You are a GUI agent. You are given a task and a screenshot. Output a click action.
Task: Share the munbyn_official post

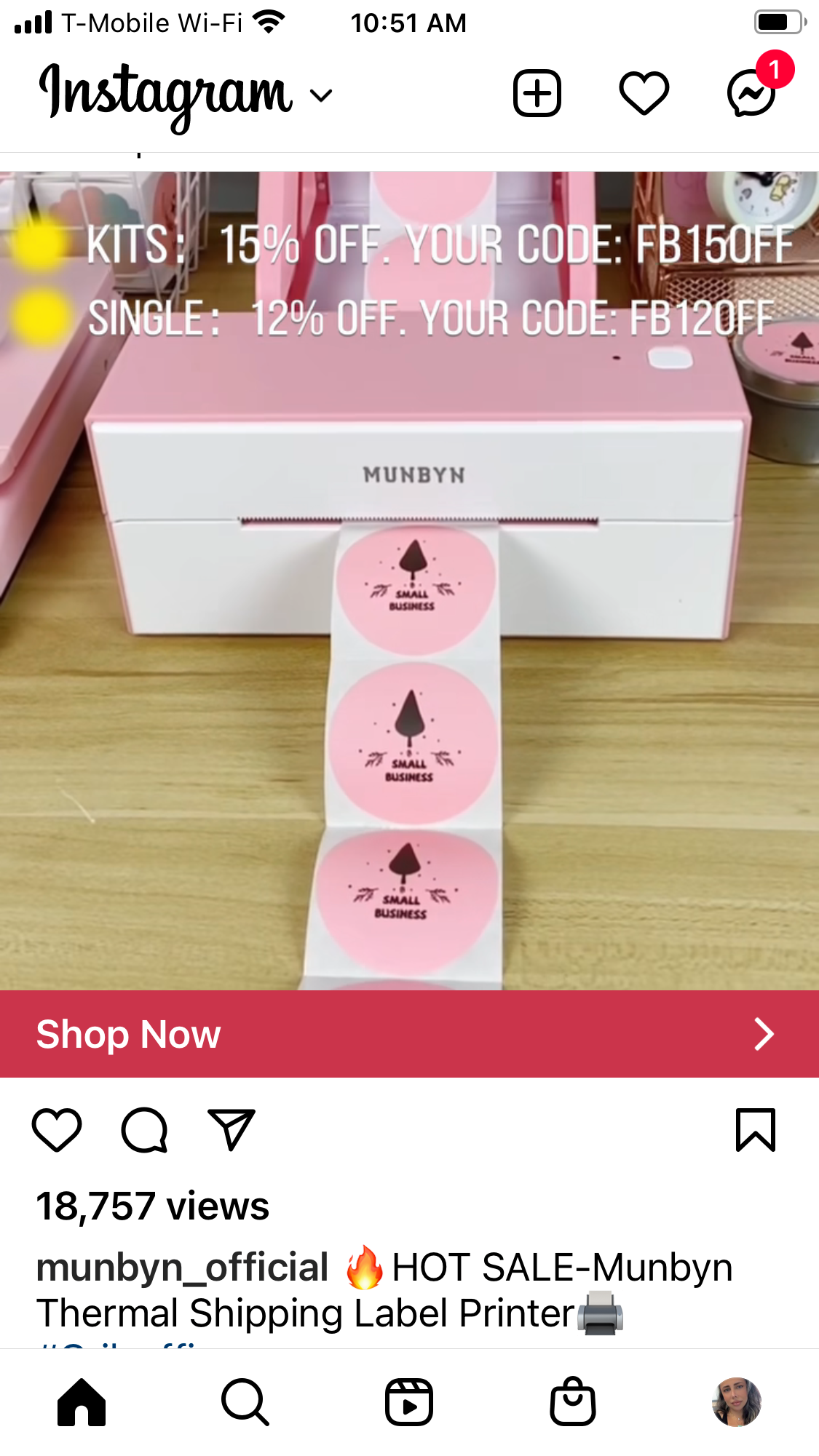tap(231, 1130)
